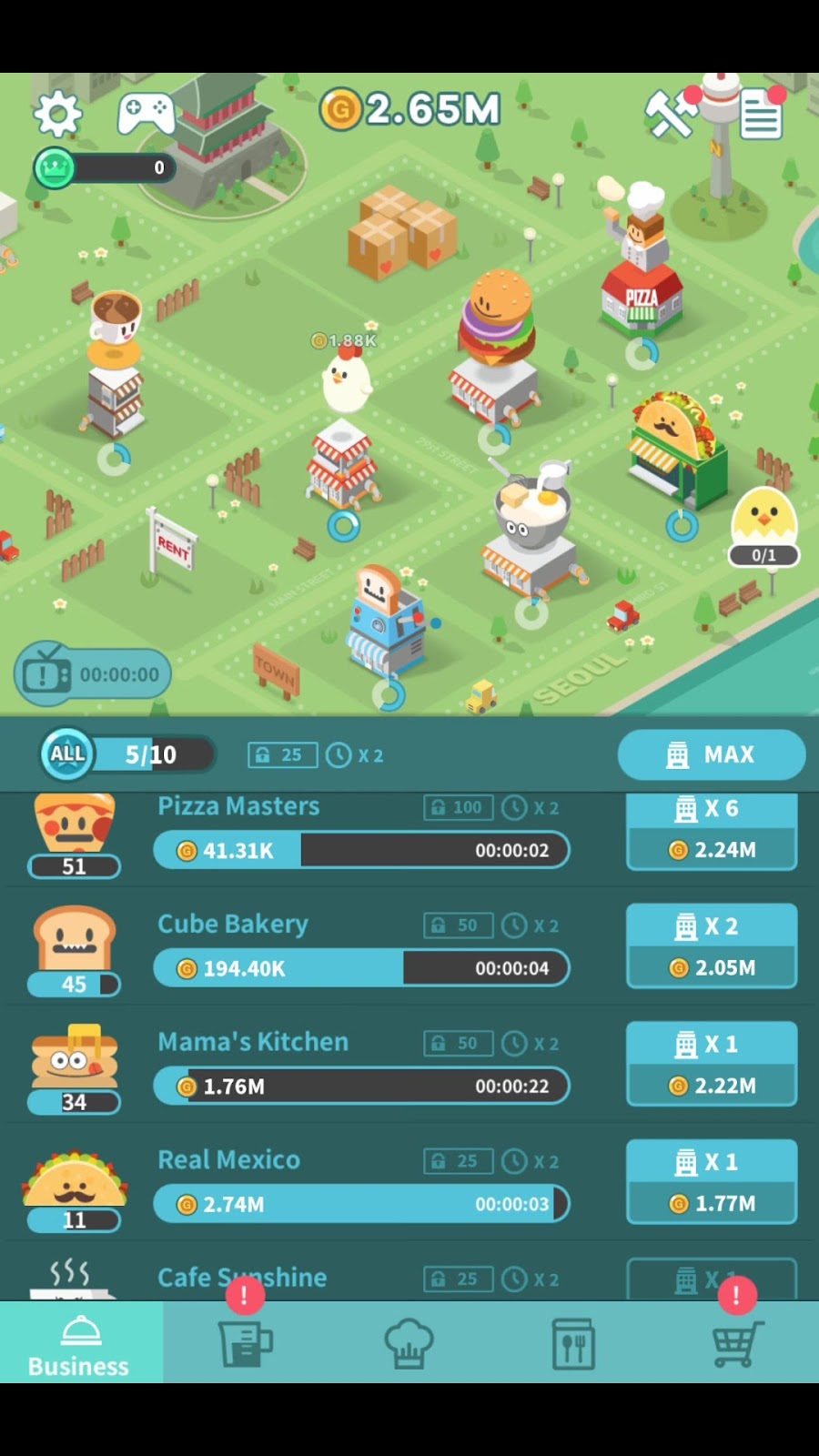This screenshot has width=819, height=1456.
Task: Open the game controller menu
Action: point(146,113)
